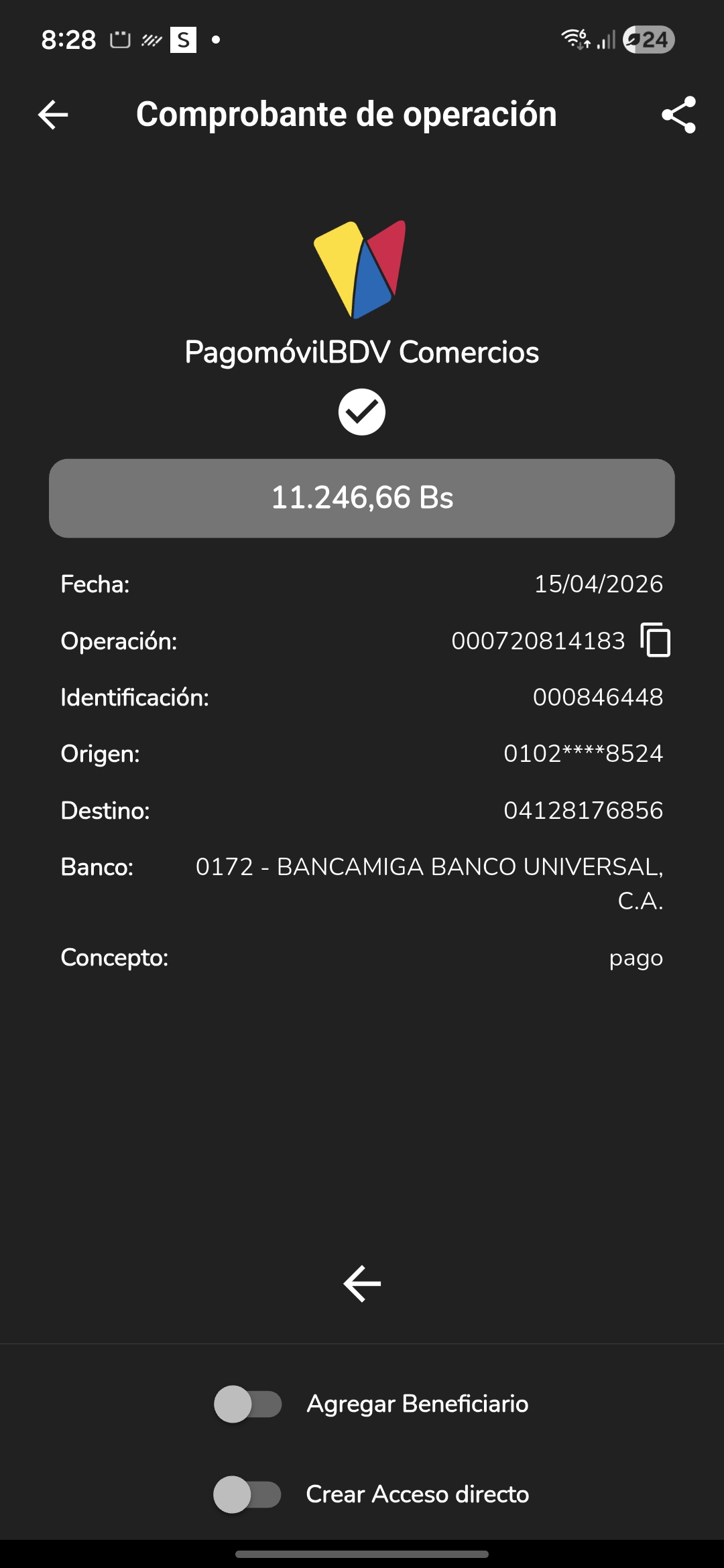The width and height of the screenshot is (724, 1568).
Task: Go back using the top-left arrow
Action: pos(53,115)
